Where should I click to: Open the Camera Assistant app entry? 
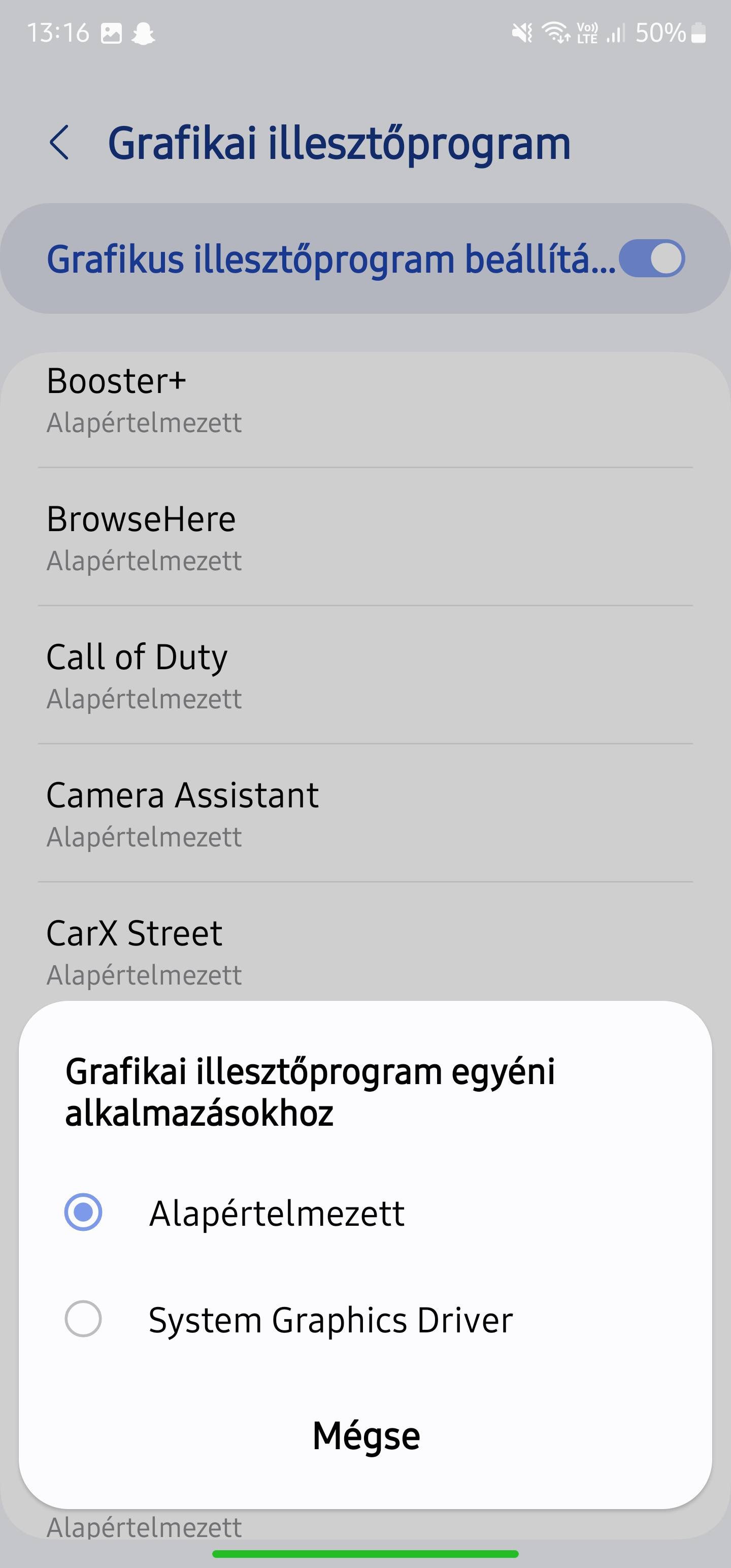point(365,813)
